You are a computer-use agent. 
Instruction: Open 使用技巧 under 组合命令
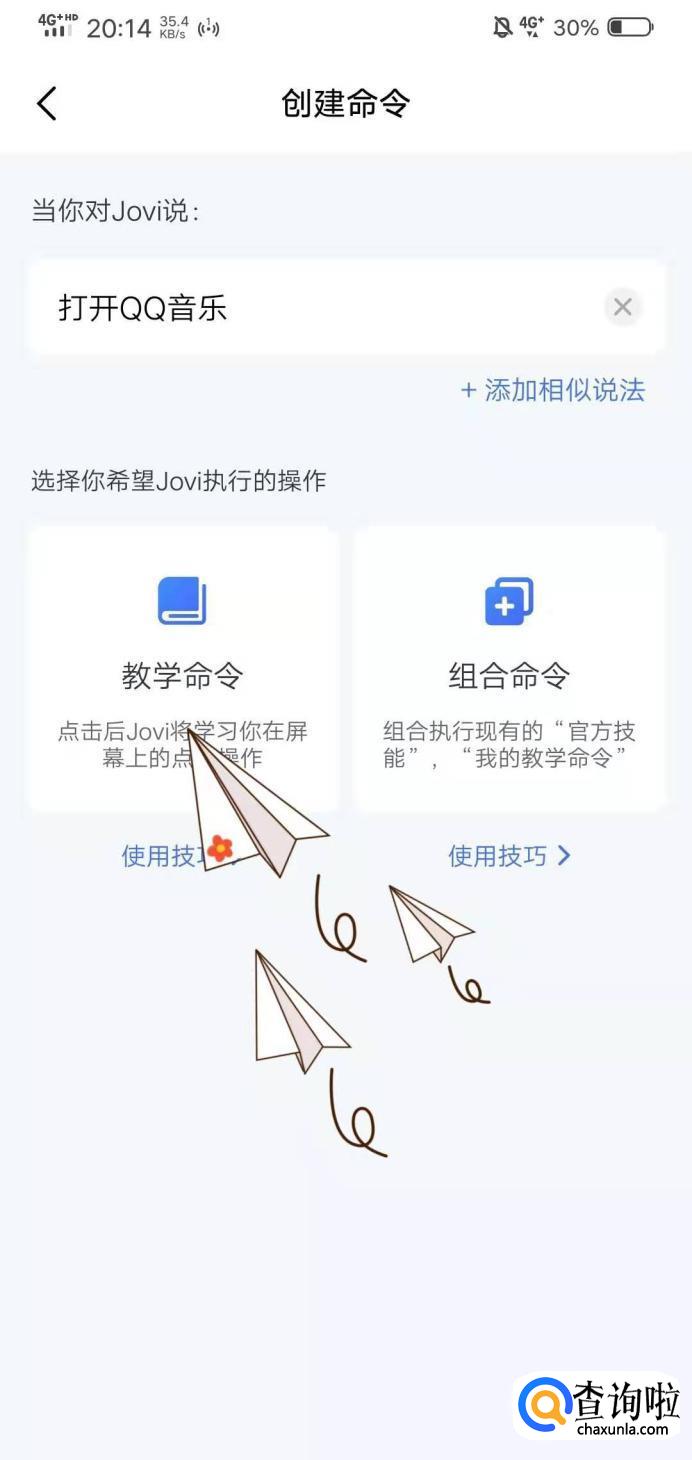pyautogui.click(x=509, y=855)
